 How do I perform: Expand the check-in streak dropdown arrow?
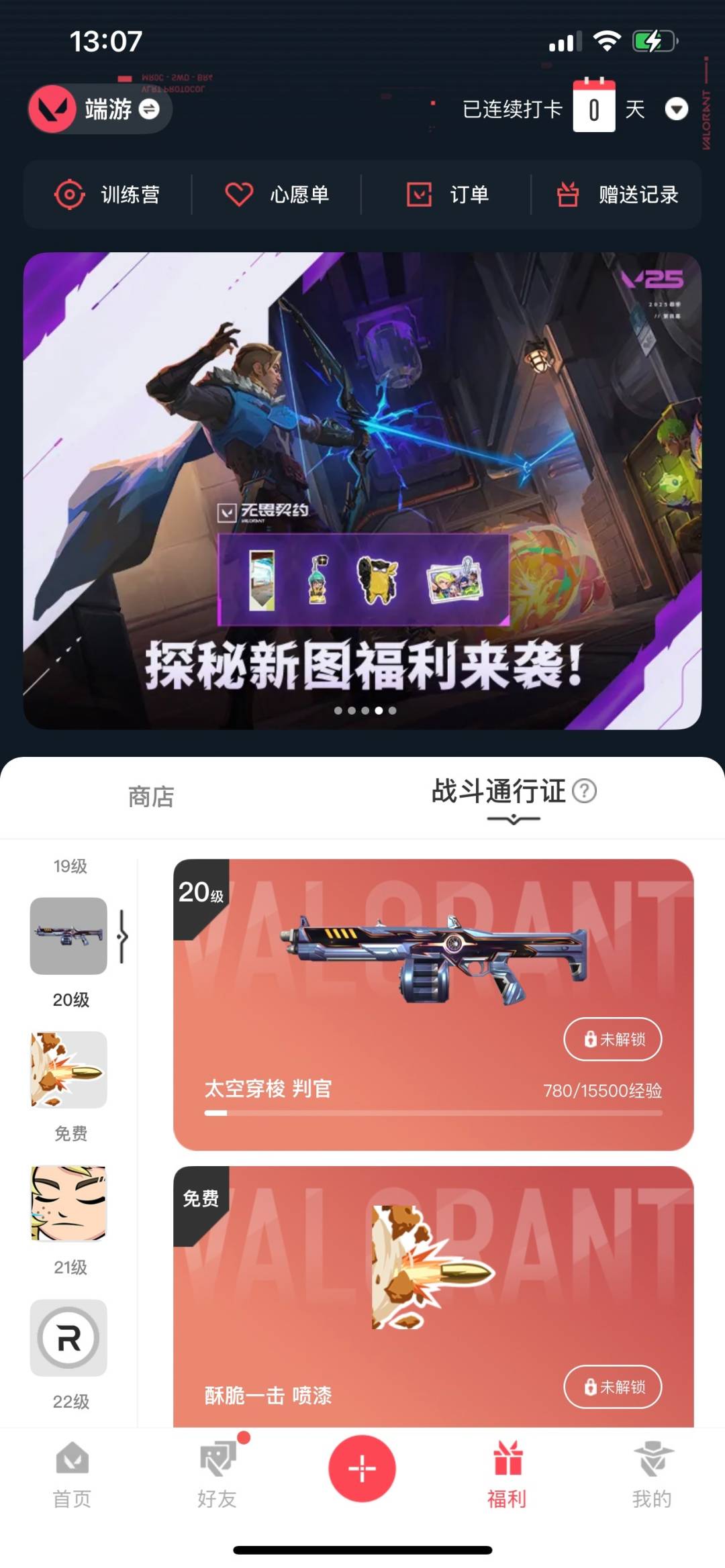[676, 109]
